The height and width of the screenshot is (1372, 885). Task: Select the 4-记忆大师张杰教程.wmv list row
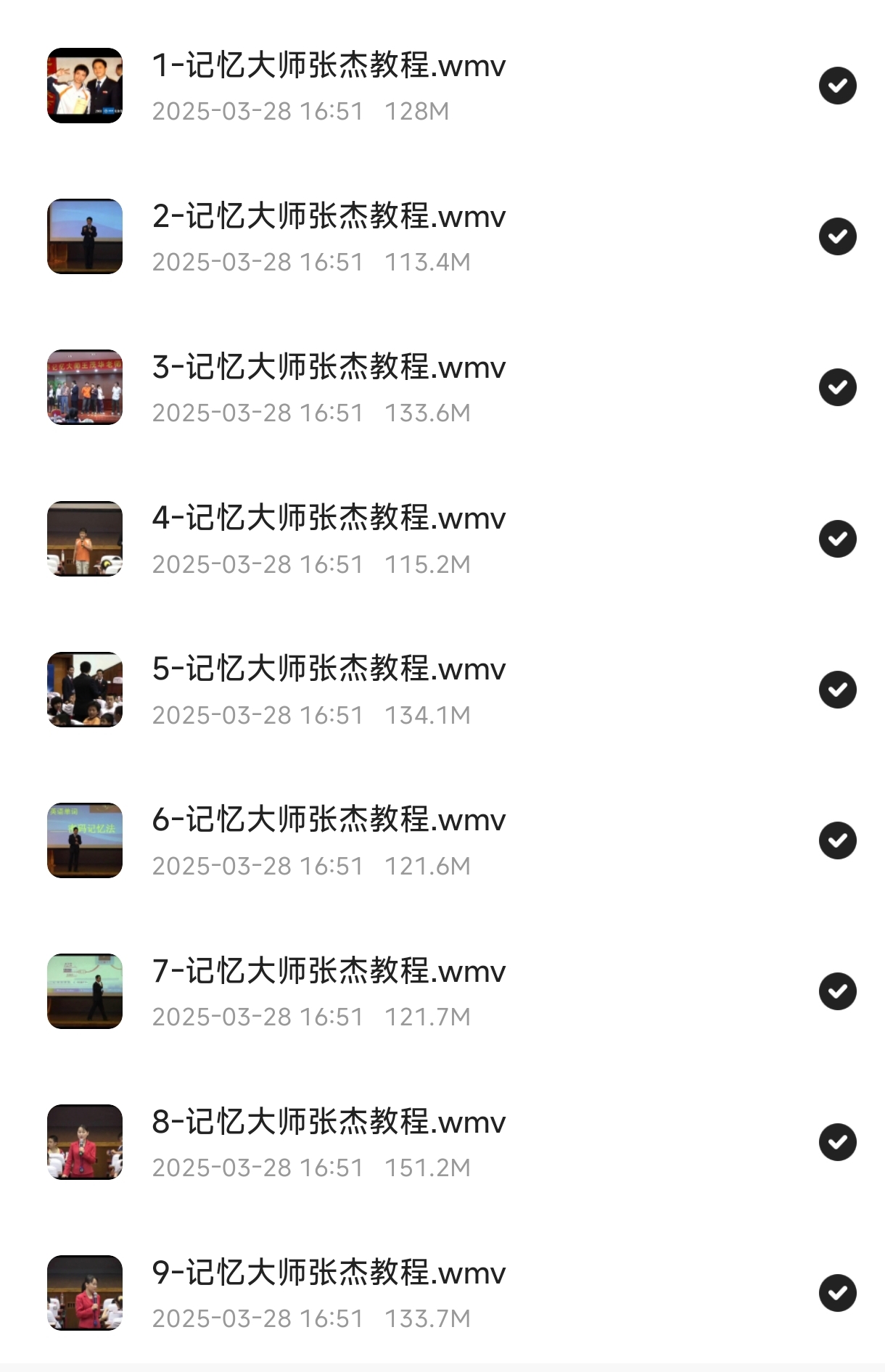pyautogui.click(x=329, y=539)
